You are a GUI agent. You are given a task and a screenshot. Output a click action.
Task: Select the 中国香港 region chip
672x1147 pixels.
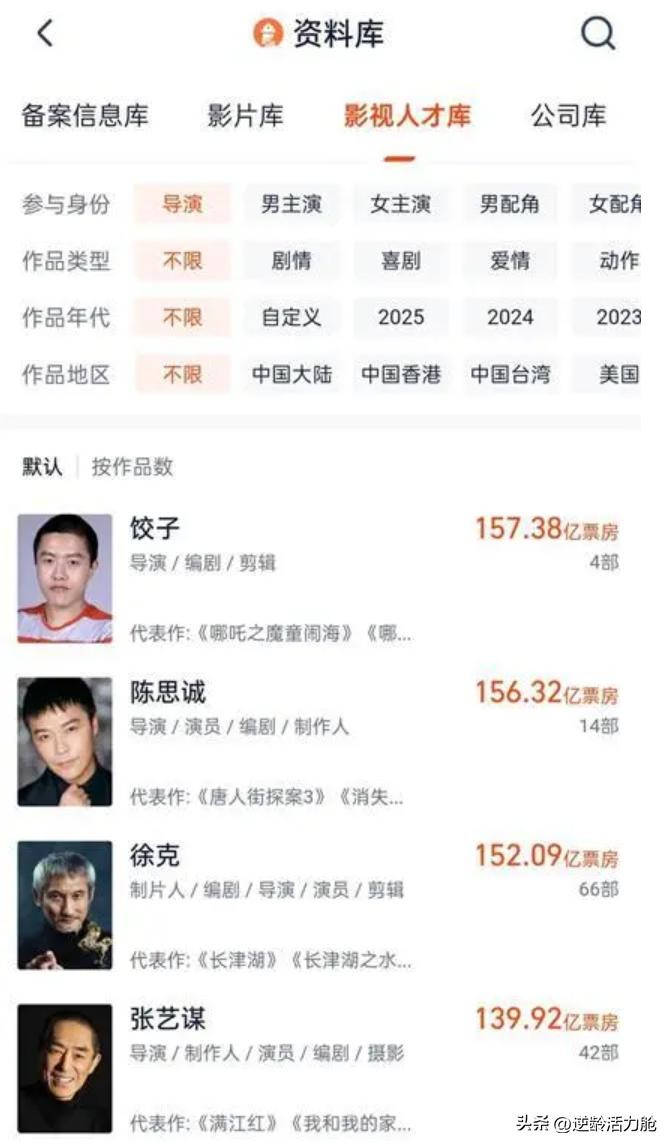coord(400,375)
